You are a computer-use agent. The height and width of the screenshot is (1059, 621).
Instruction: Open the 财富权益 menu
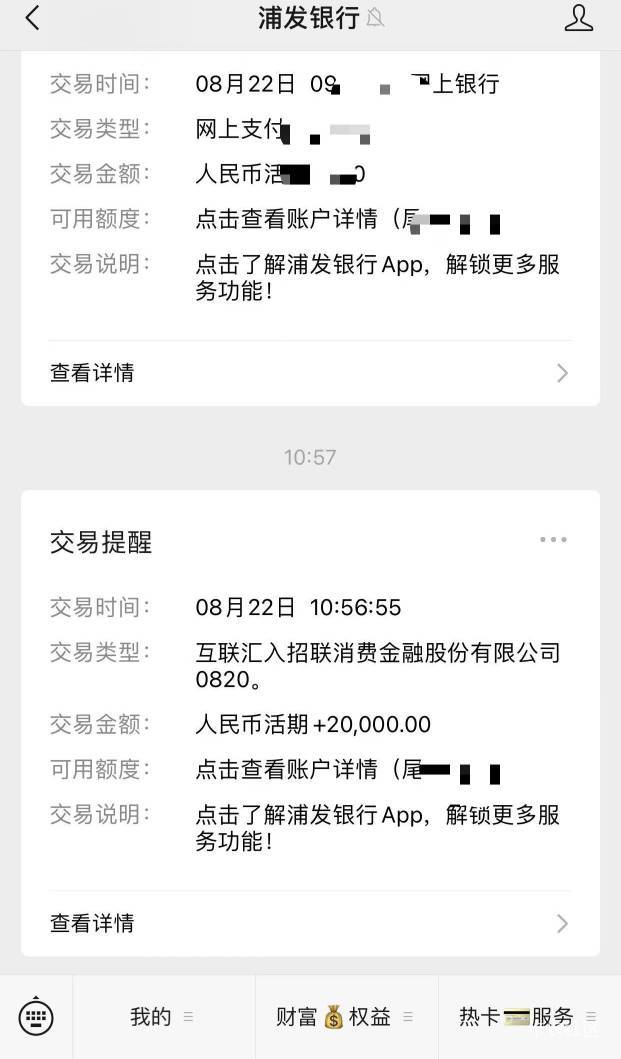click(346, 1017)
